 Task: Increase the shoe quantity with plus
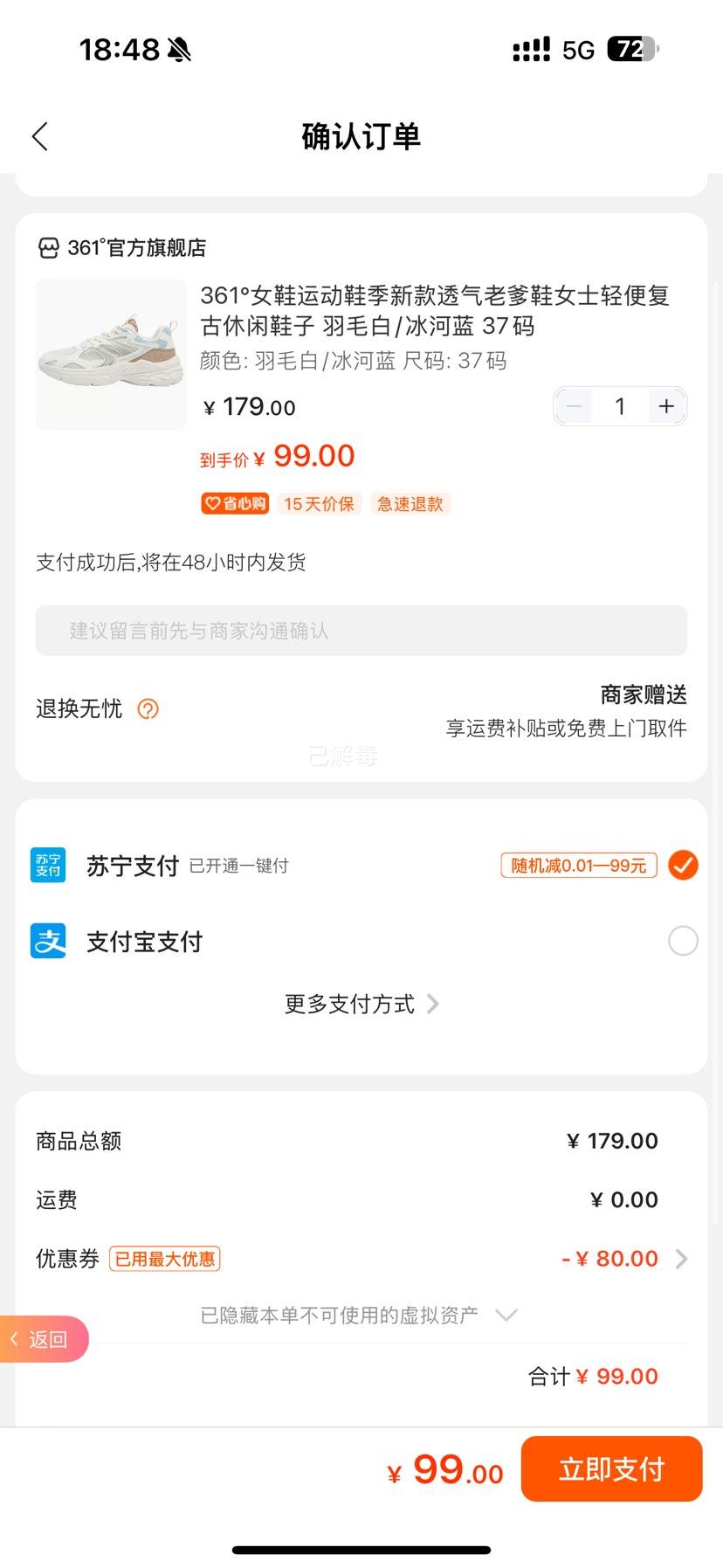click(x=666, y=406)
